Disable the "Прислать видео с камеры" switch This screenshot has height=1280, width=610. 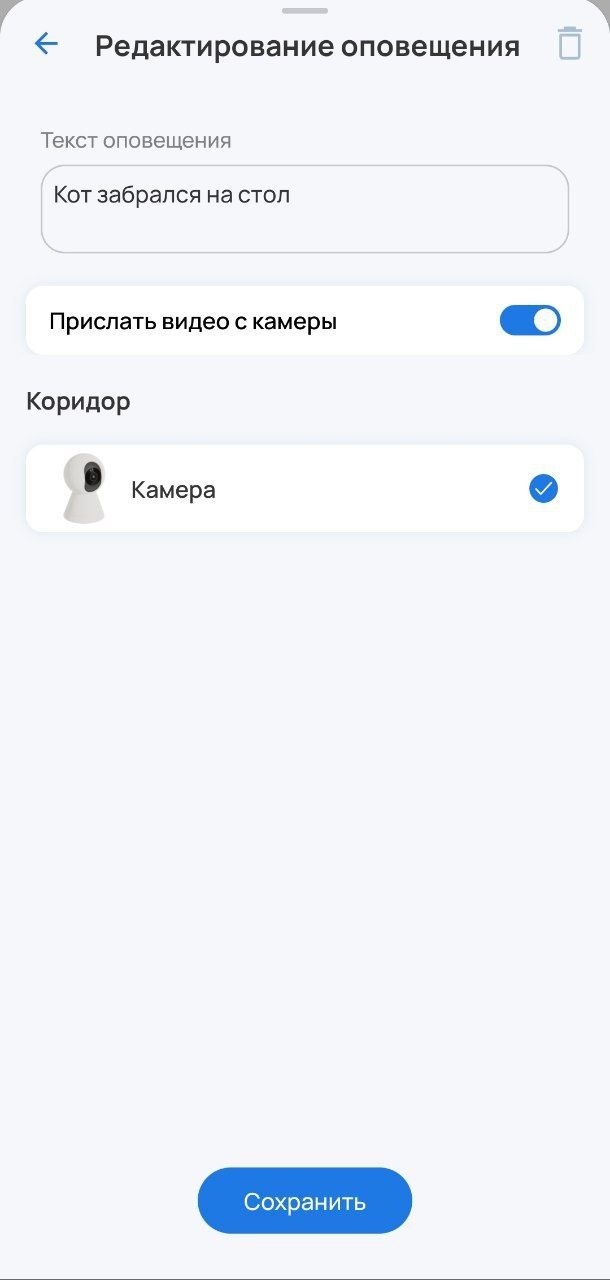[x=529, y=321]
